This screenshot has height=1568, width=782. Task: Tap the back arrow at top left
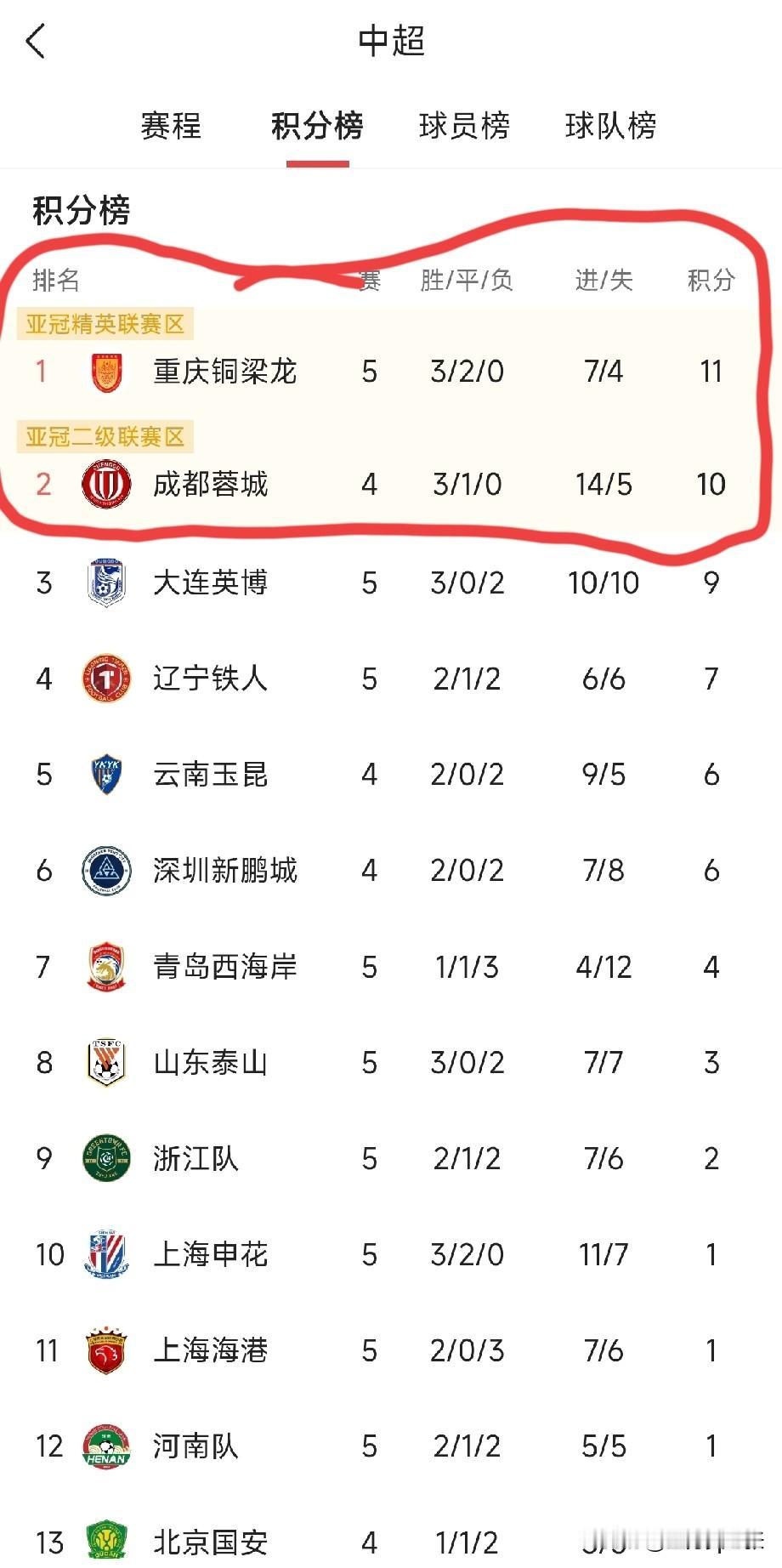(x=36, y=40)
